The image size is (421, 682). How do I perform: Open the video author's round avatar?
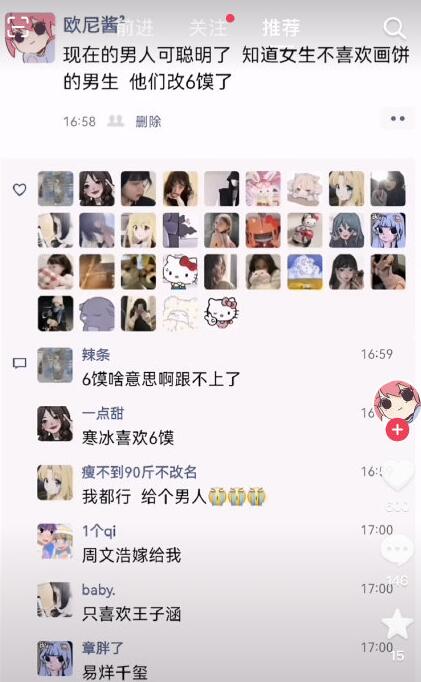[x=397, y=402]
